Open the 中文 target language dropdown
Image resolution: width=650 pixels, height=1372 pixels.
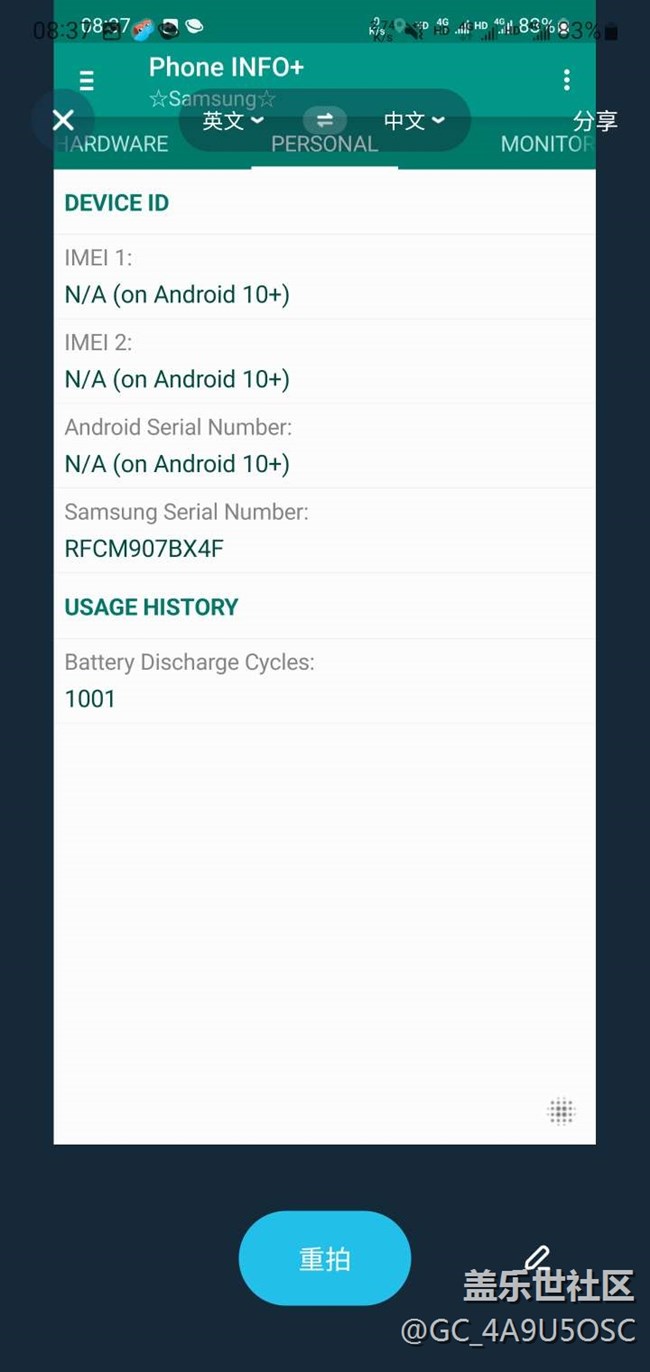tap(415, 121)
